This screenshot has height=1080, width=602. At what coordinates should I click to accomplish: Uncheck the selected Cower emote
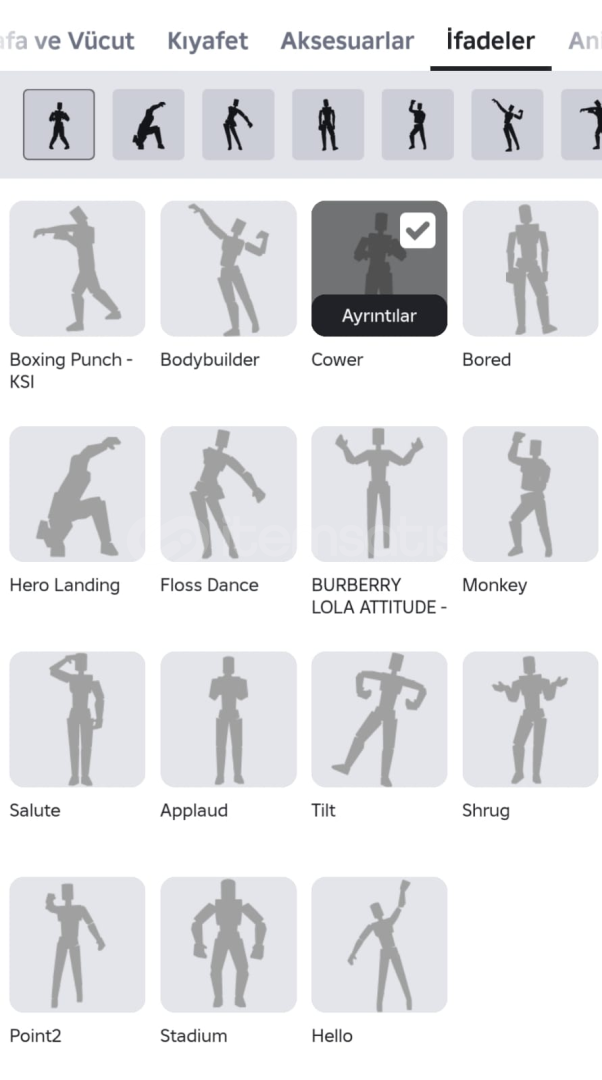pyautogui.click(x=417, y=231)
